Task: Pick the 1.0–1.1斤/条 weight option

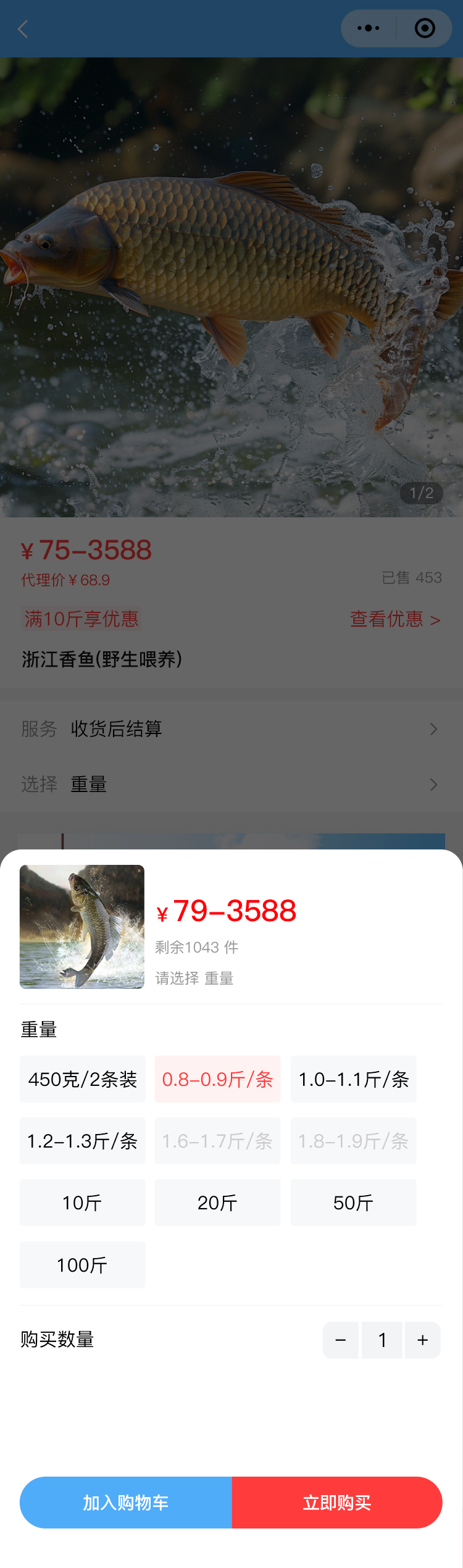Action: (x=353, y=1079)
